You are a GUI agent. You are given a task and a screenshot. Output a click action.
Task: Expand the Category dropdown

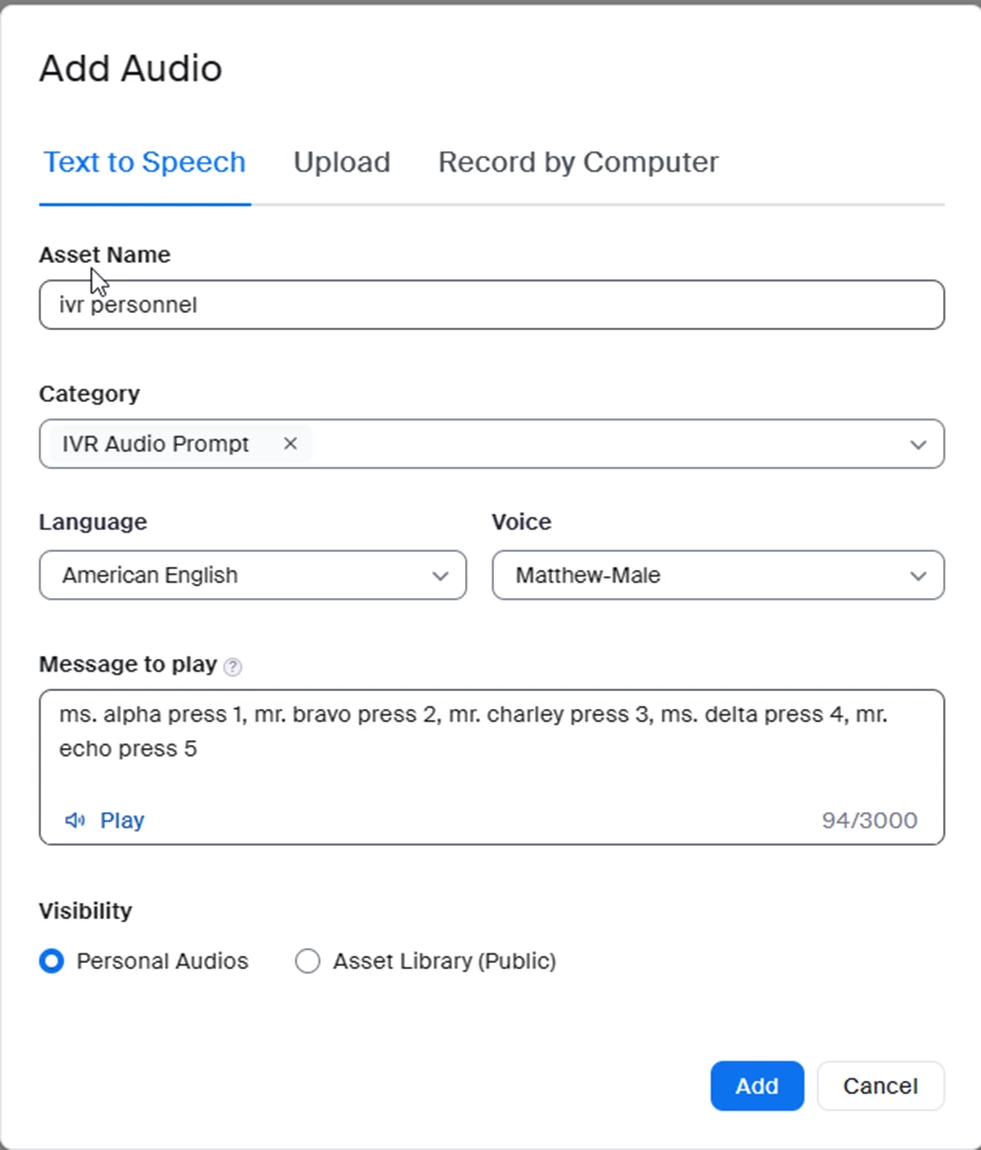coord(918,445)
